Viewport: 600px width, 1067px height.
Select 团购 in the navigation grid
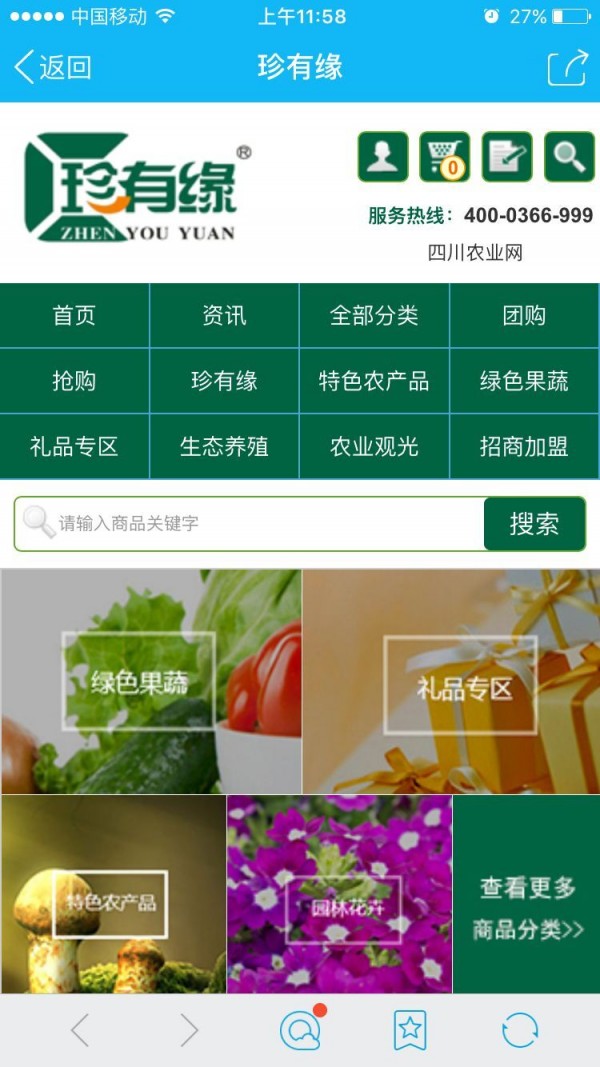[x=524, y=316]
